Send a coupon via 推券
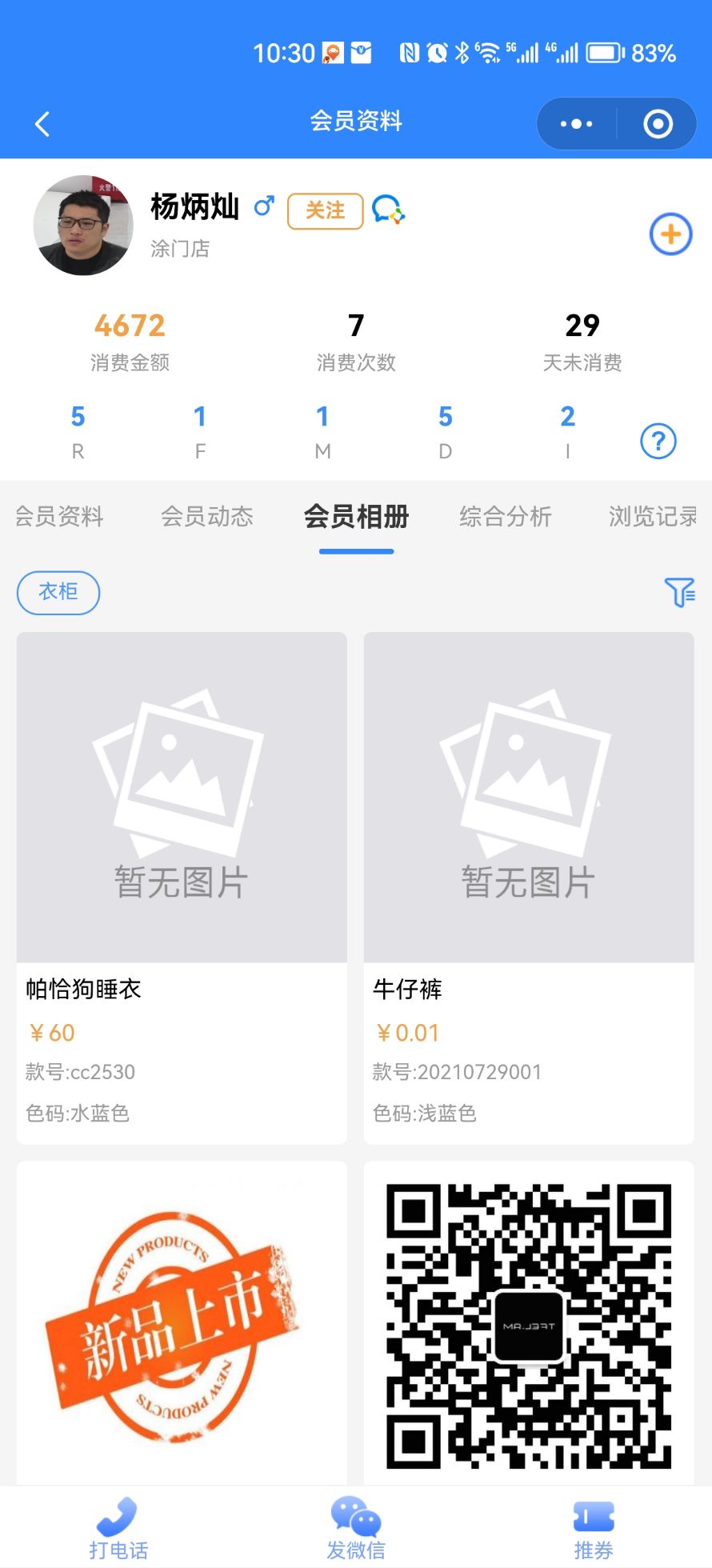The image size is (712, 1568). (x=593, y=1528)
